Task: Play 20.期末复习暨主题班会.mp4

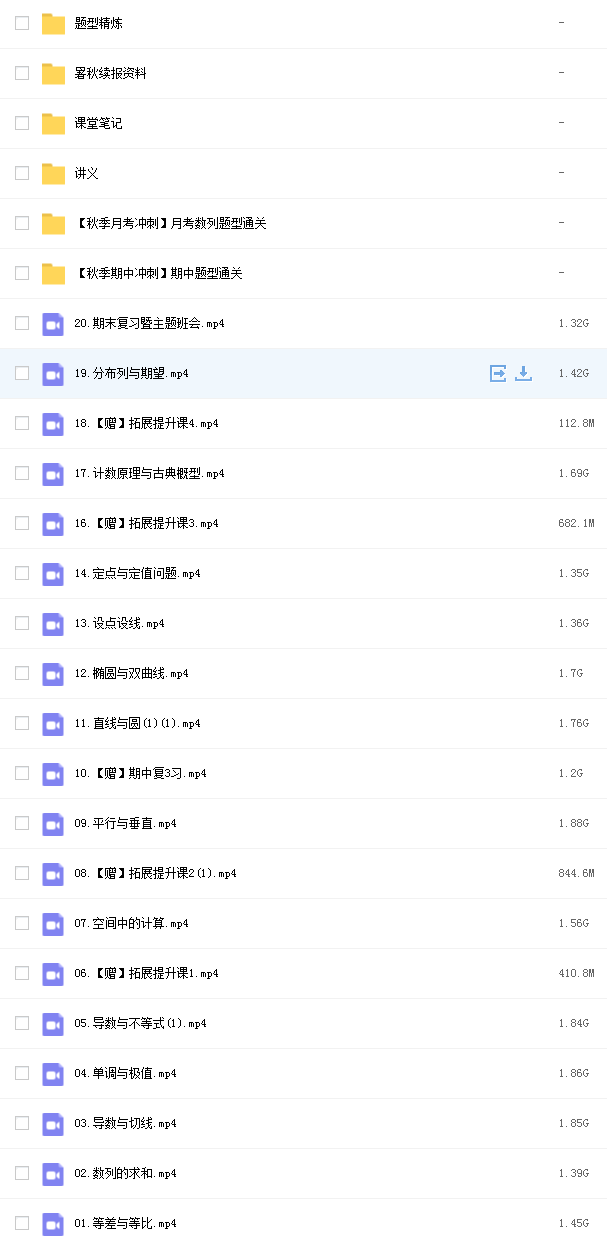Action: point(149,323)
